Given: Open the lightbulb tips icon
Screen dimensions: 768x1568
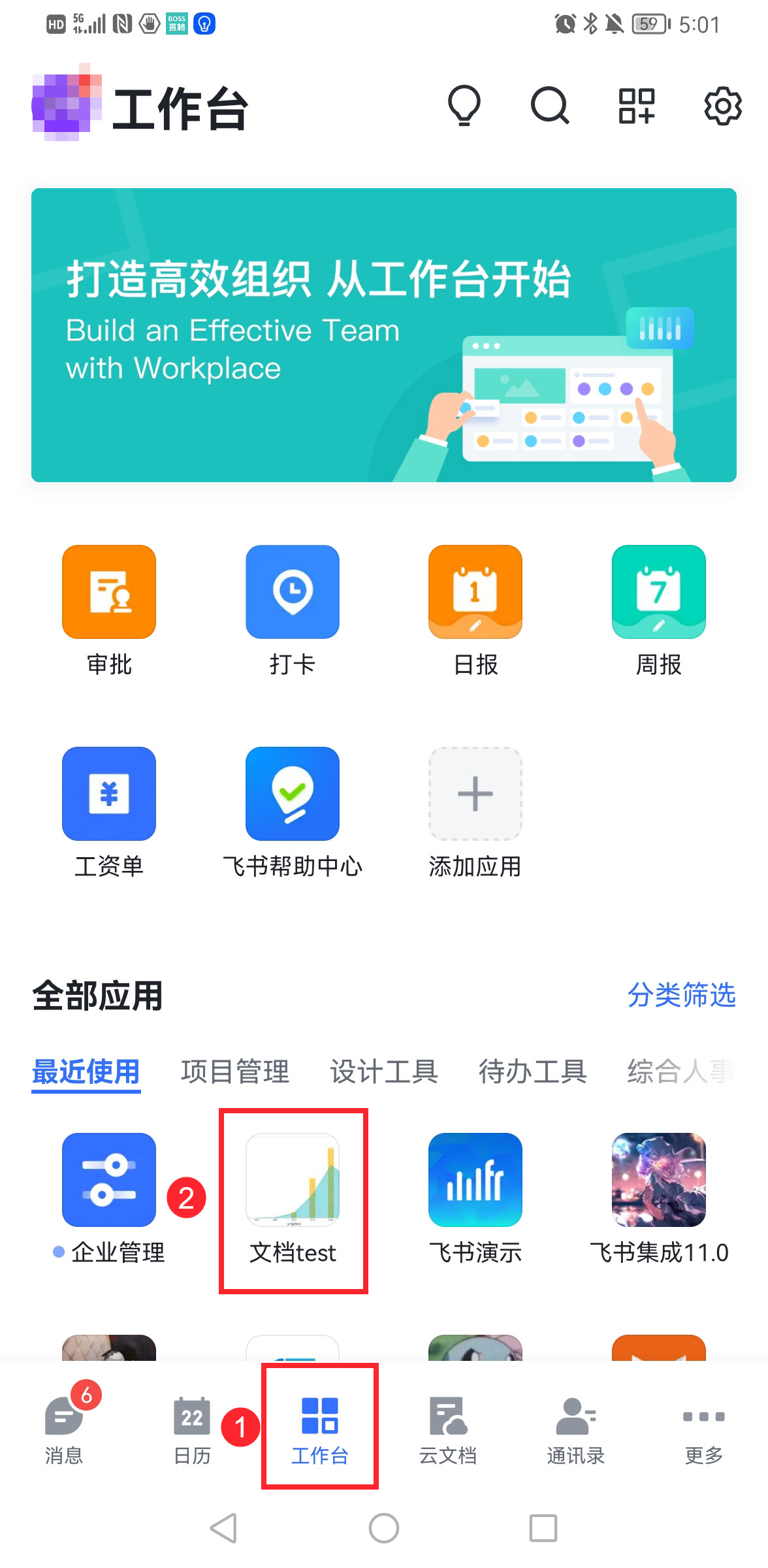Looking at the screenshot, I should pyautogui.click(x=464, y=106).
